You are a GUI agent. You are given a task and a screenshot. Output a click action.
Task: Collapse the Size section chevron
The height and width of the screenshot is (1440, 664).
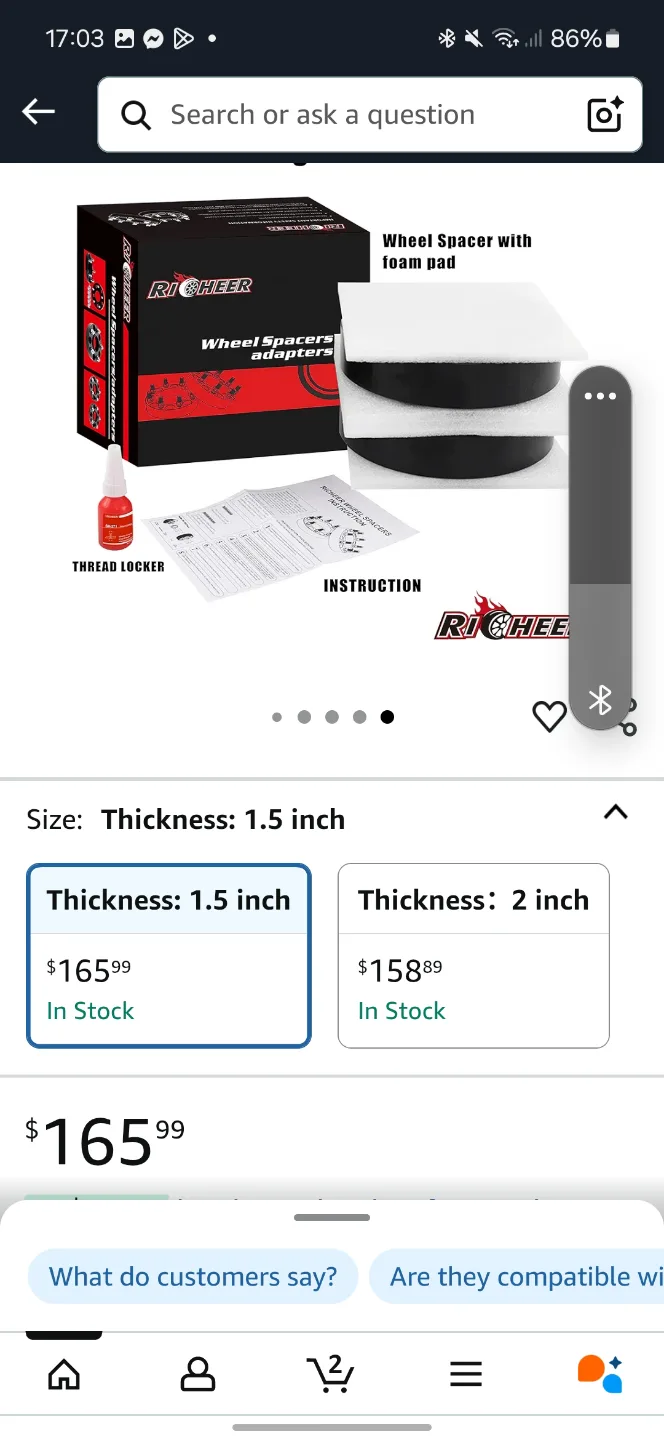(x=616, y=813)
